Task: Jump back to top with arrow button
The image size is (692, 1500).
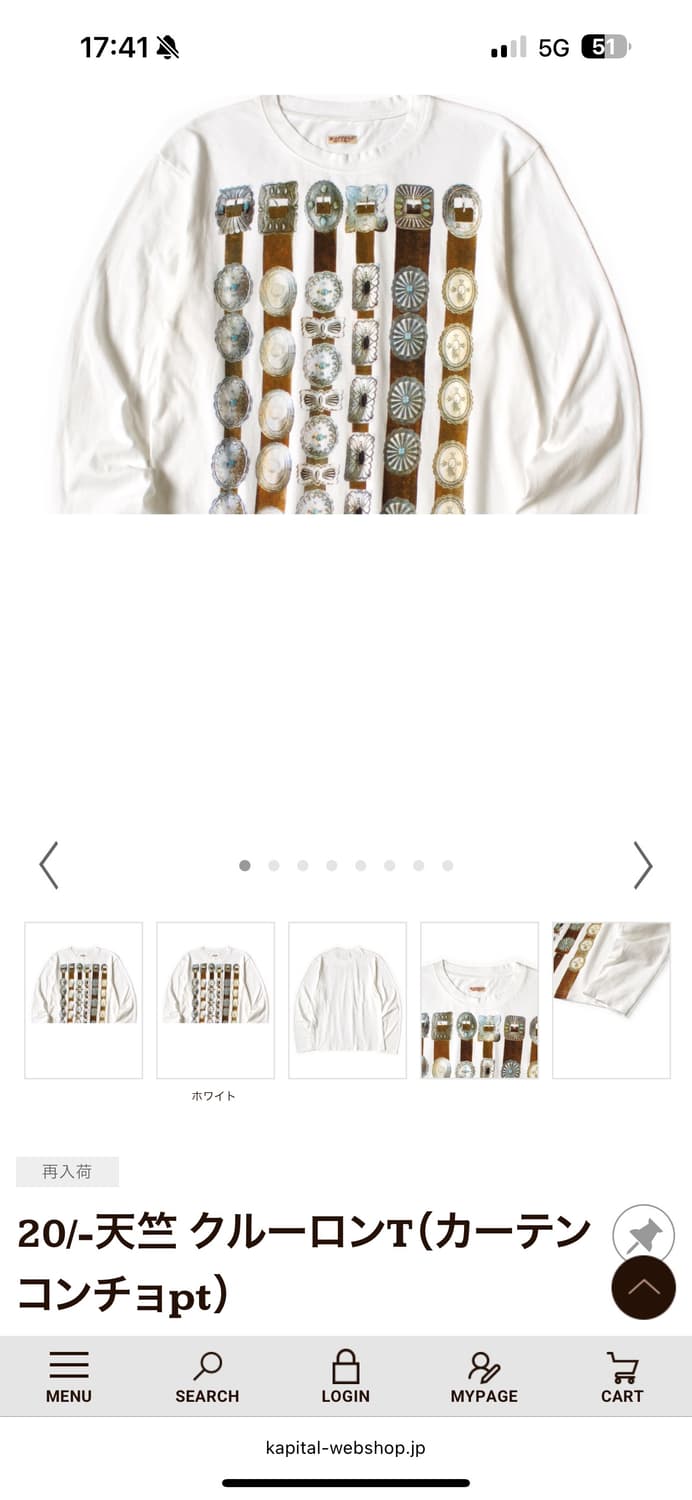Action: click(643, 1287)
